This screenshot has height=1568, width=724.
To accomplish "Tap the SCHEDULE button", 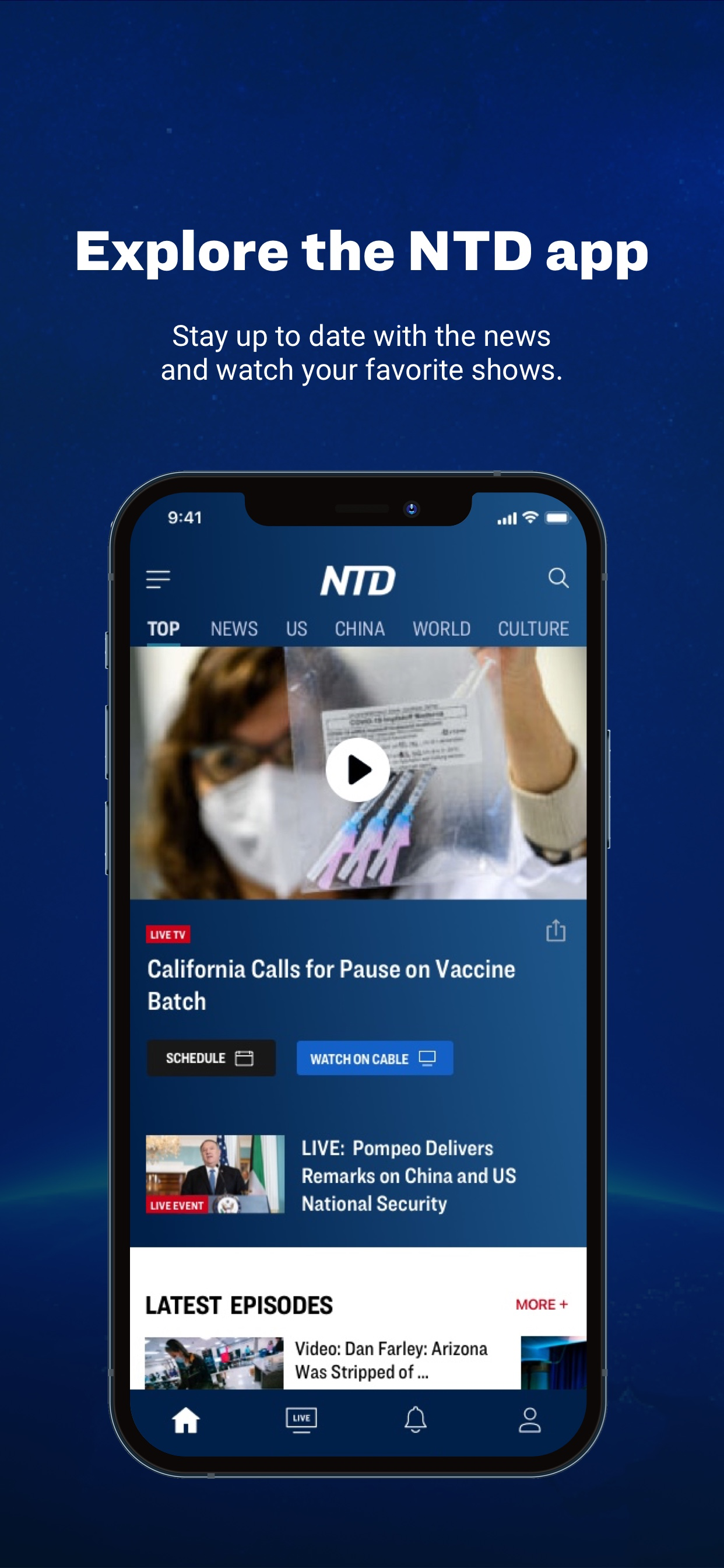I will tap(211, 1058).
